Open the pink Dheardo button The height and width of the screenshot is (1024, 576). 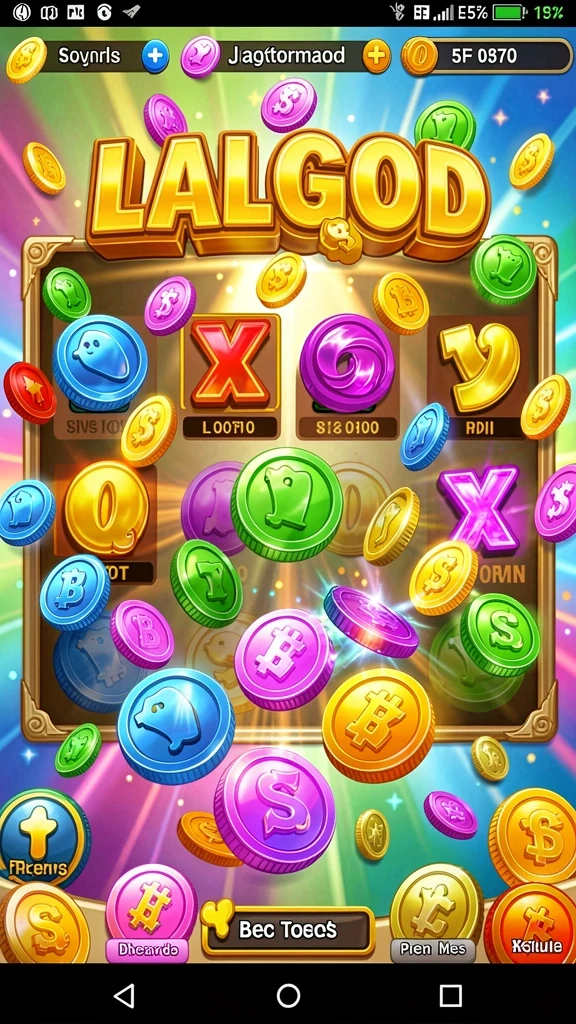[152, 913]
